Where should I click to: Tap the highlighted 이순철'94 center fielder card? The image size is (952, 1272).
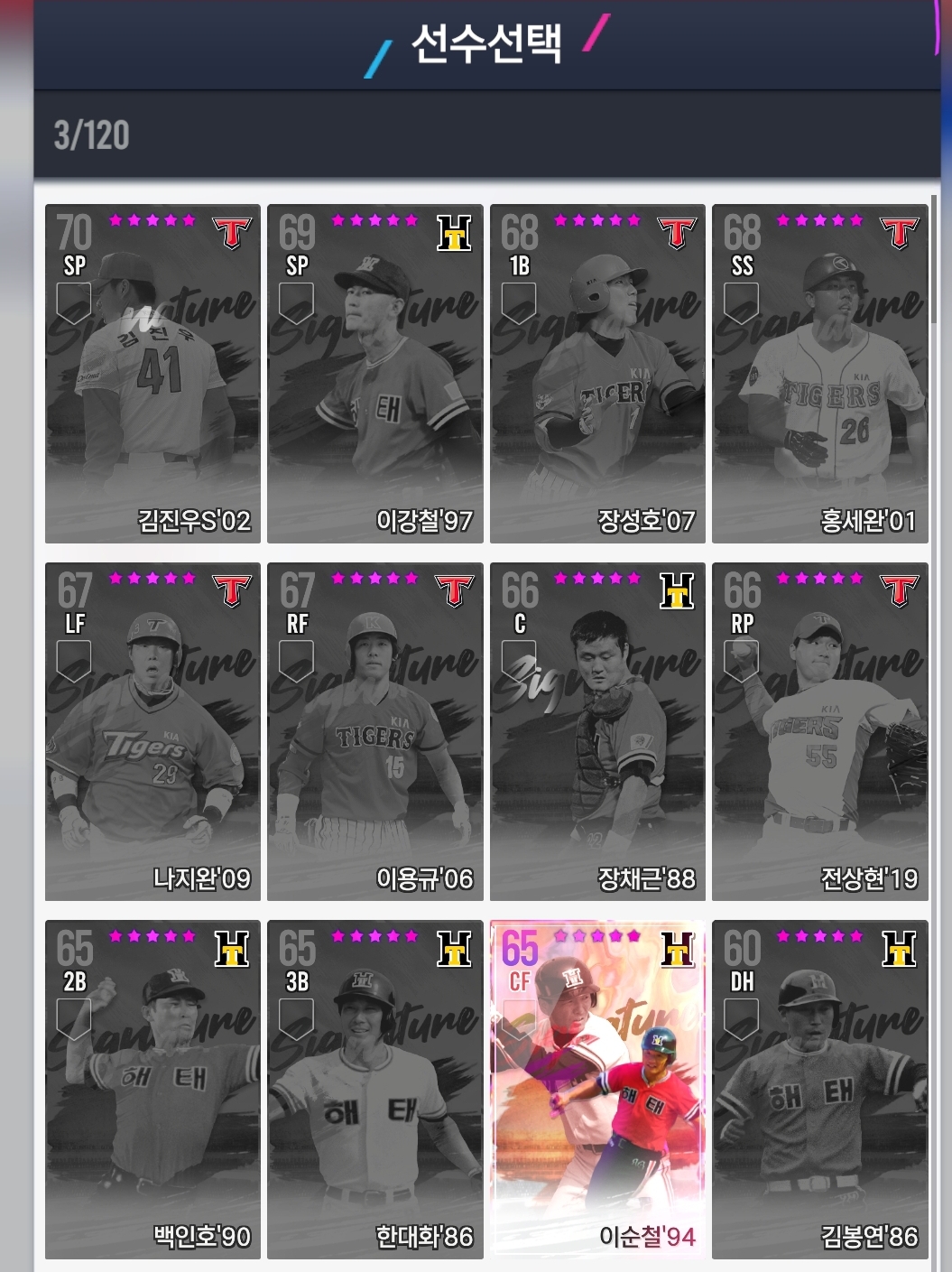point(597,1089)
